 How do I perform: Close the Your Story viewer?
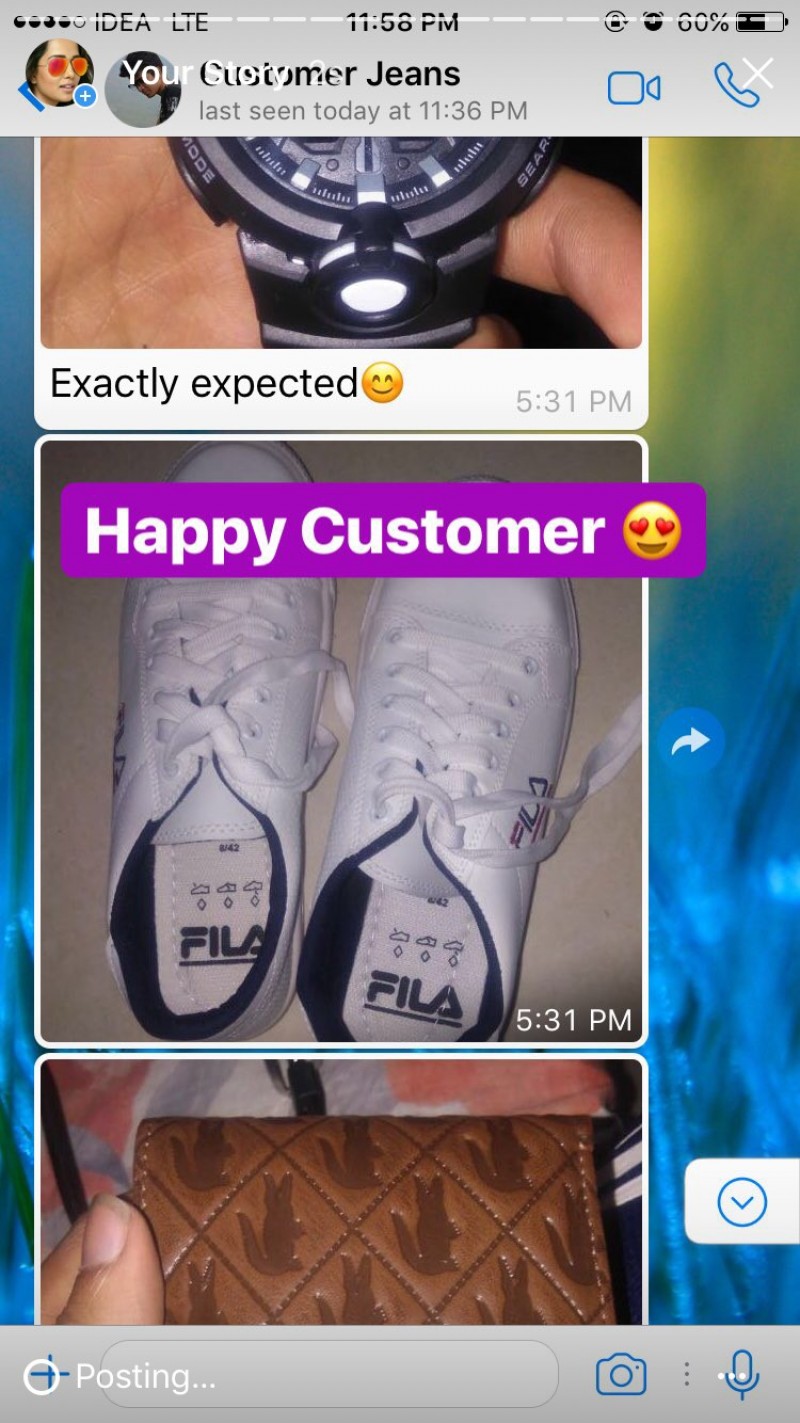758,73
